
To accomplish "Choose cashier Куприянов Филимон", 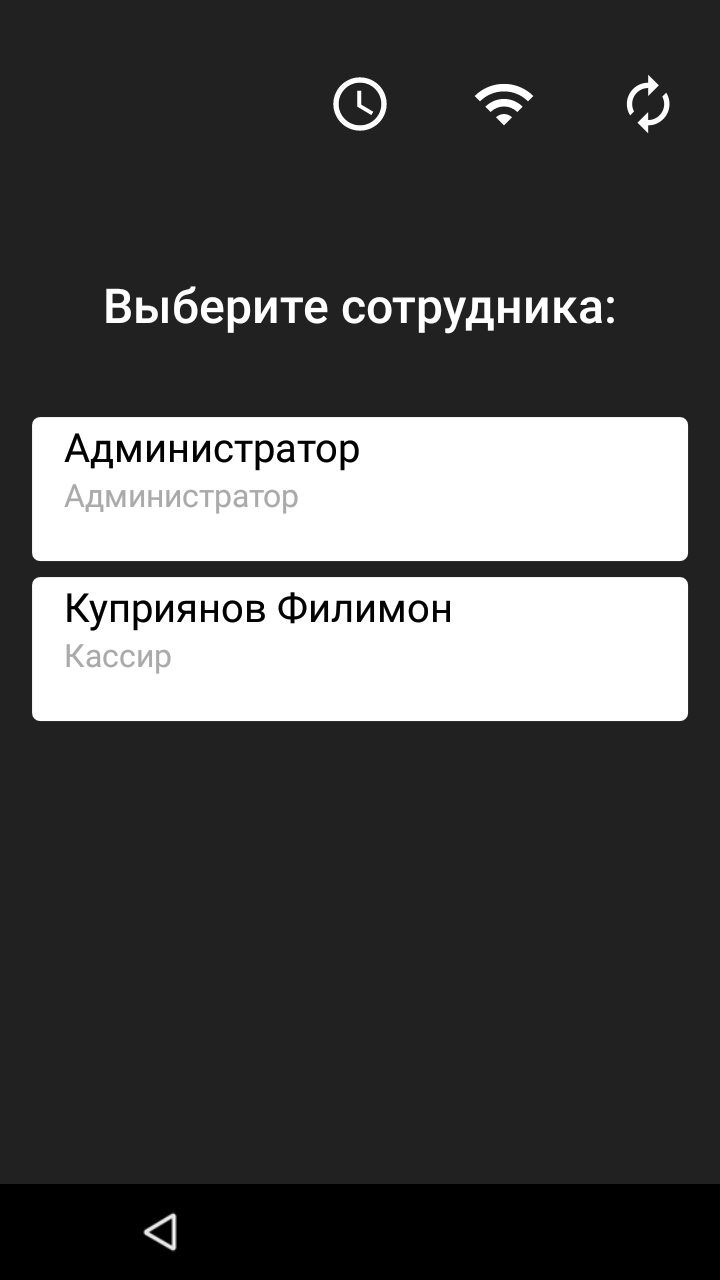I will click(x=360, y=649).
